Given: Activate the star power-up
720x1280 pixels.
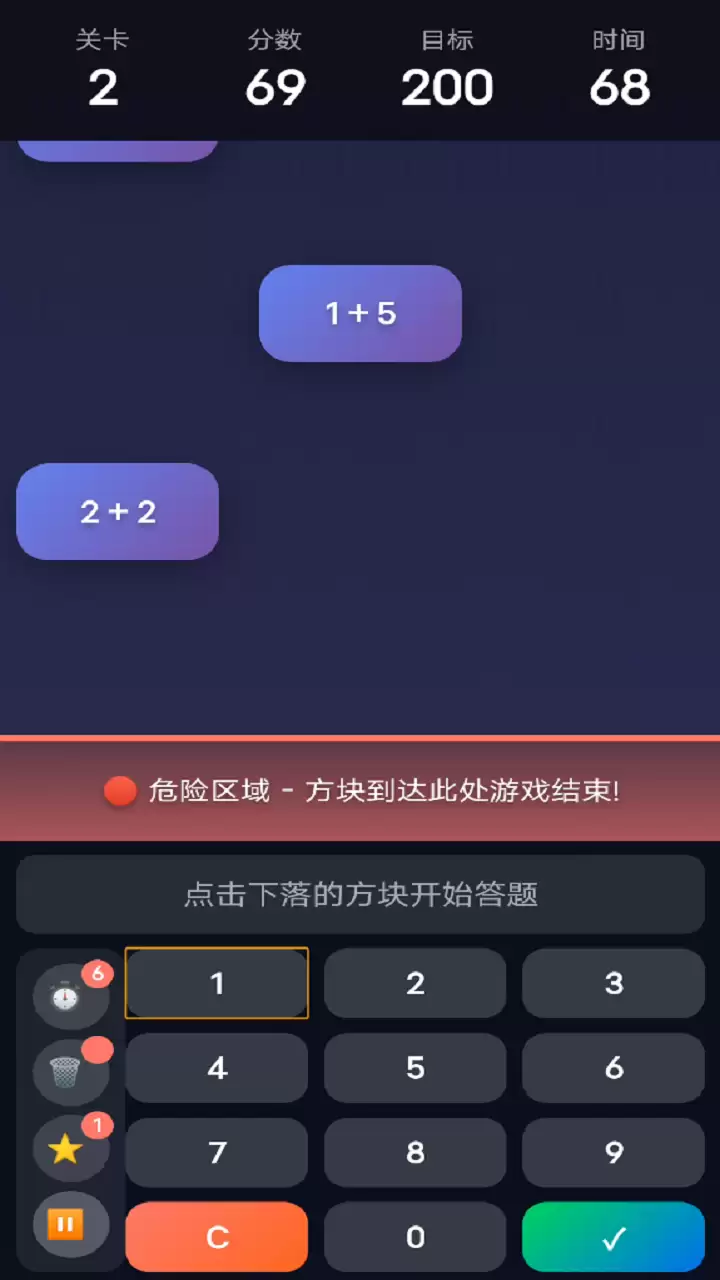Looking at the screenshot, I should pos(69,1148).
